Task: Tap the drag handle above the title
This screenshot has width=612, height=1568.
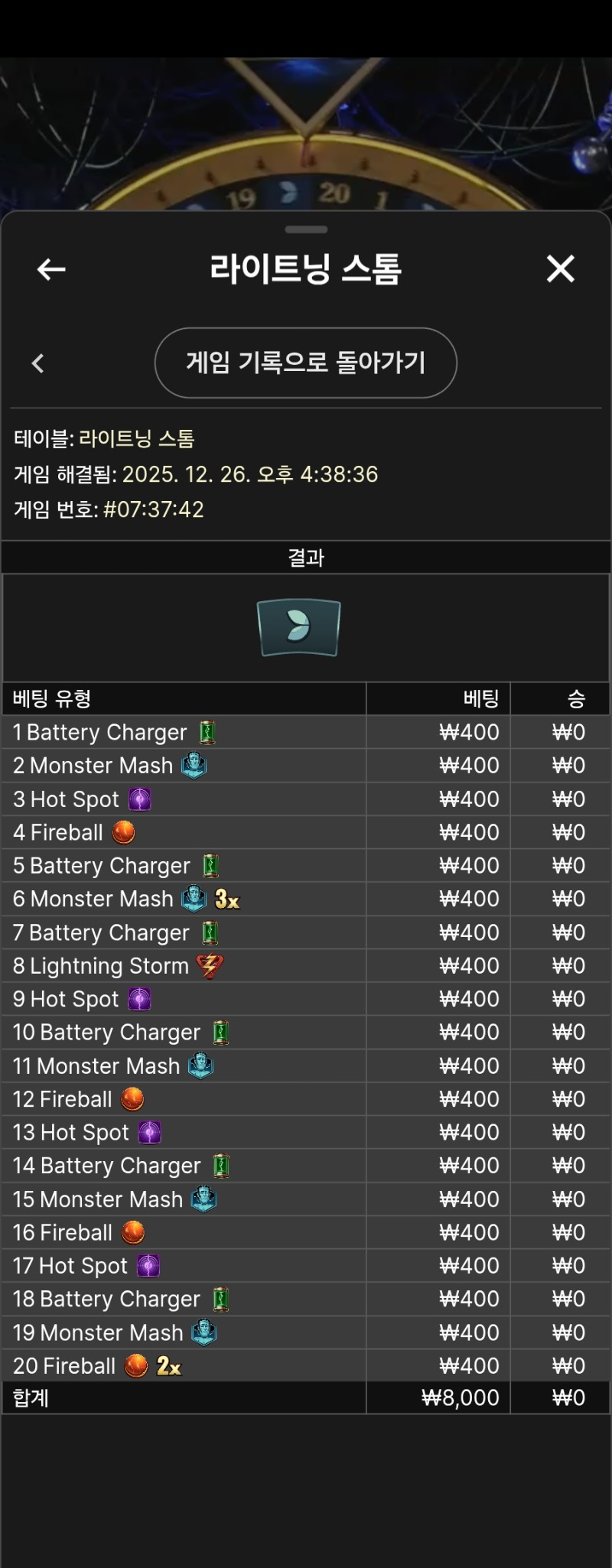Action: click(x=306, y=229)
